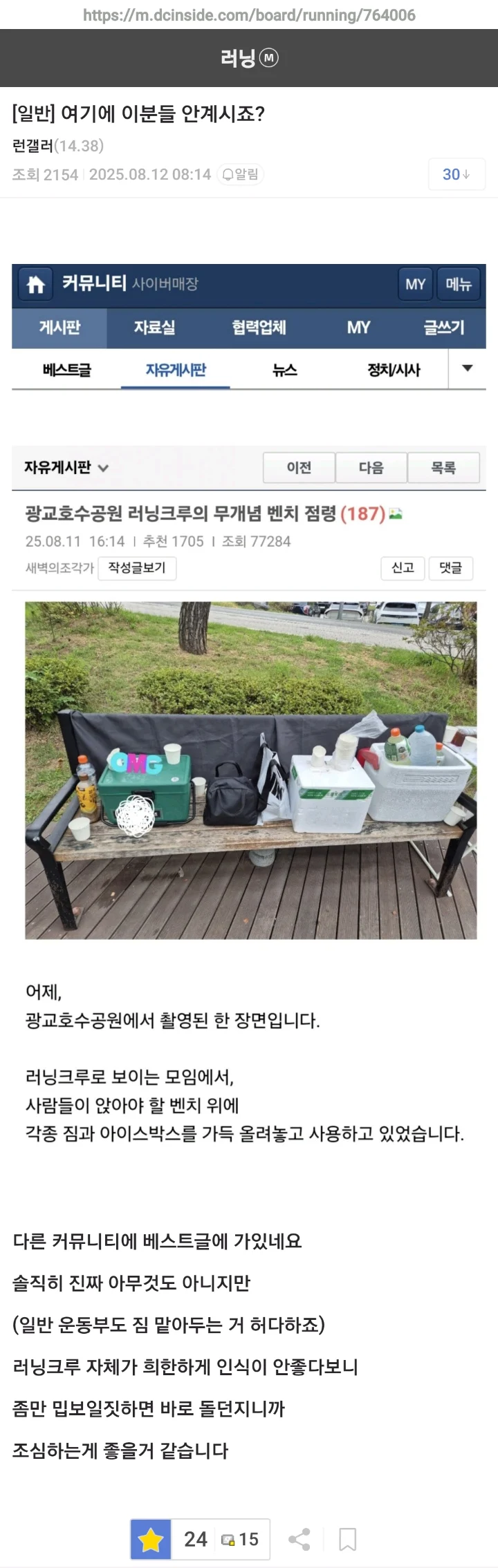
Task: Open the attached bench screenshot image
Action: (250, 691)
